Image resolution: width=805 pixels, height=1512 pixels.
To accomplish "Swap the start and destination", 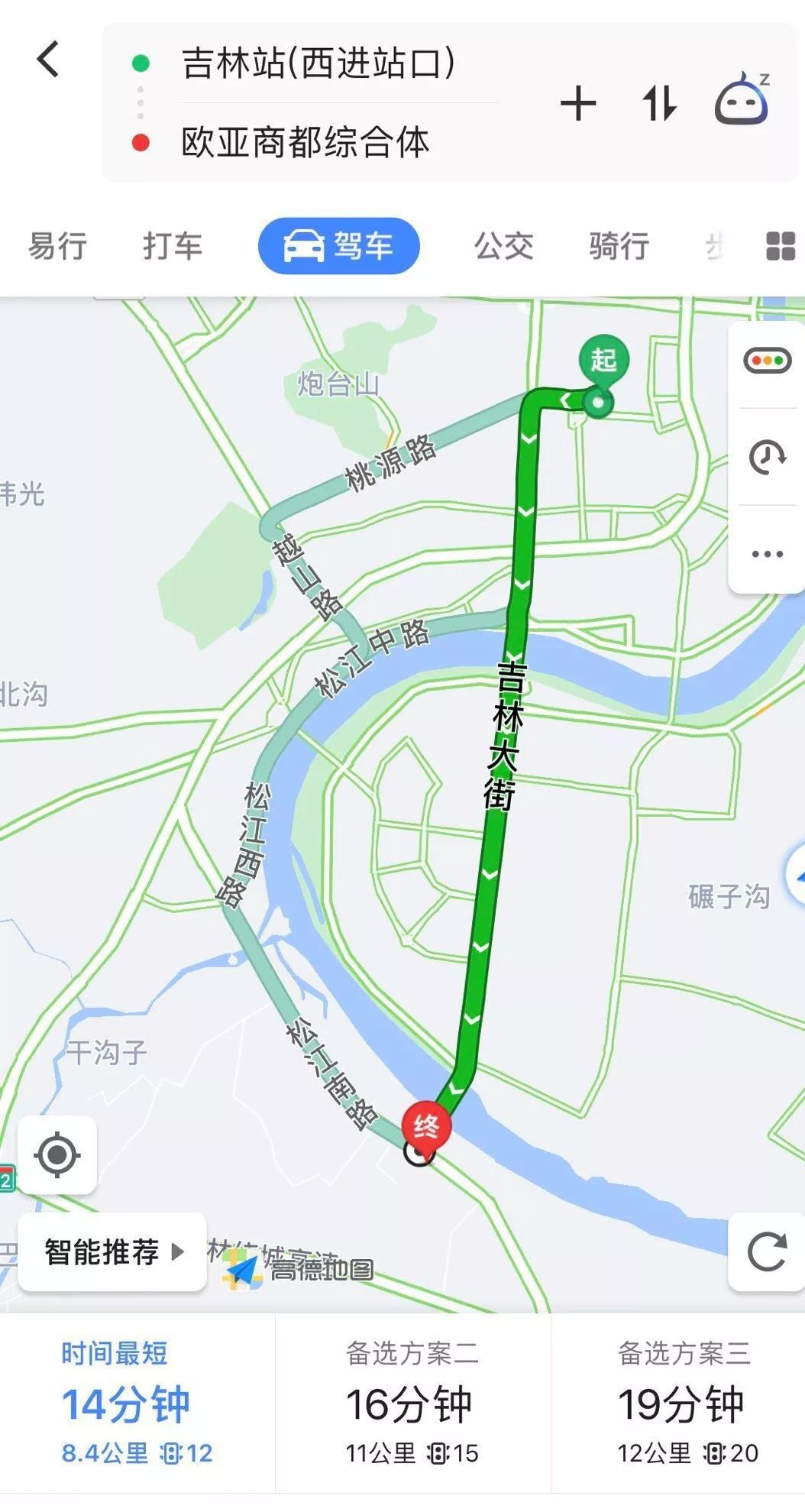I will click(659, 103).
